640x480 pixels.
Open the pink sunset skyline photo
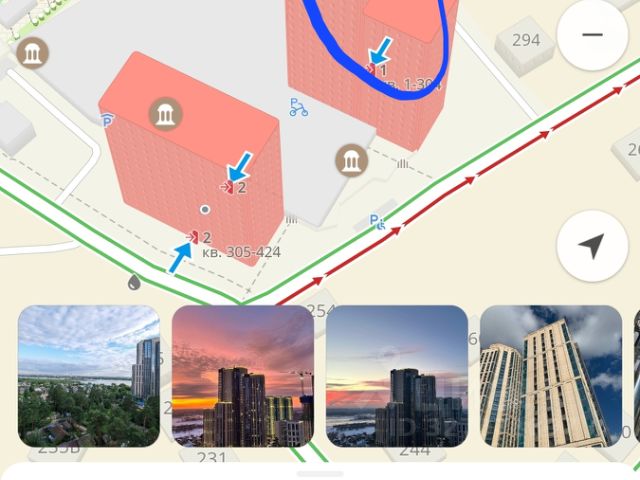point(243,376)
